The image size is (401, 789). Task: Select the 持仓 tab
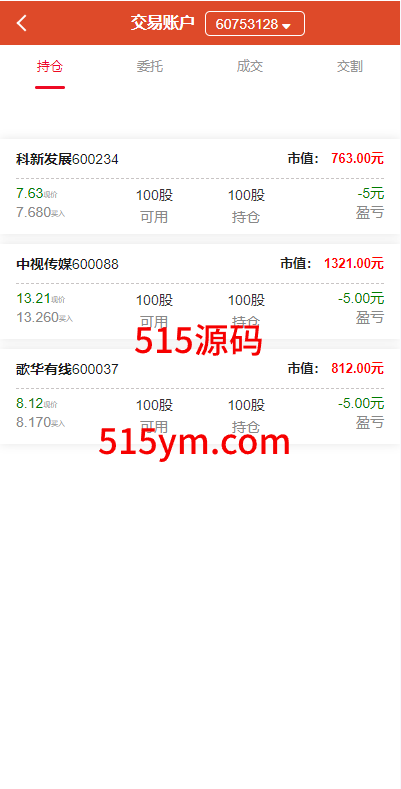pyautogui.click(x=50, y=66)
